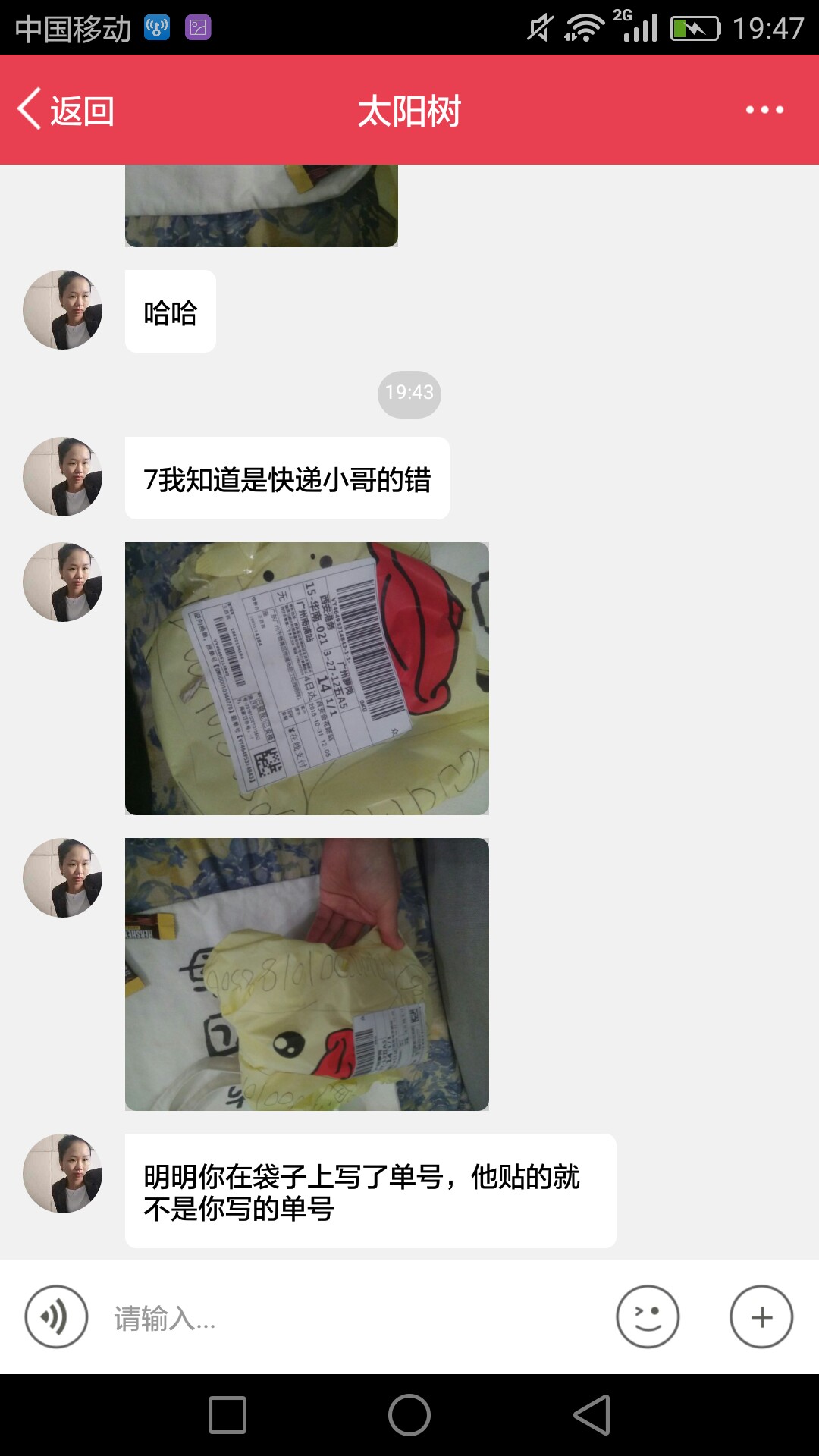Open the recent apps view
819x1456 pixels.
227,1415
